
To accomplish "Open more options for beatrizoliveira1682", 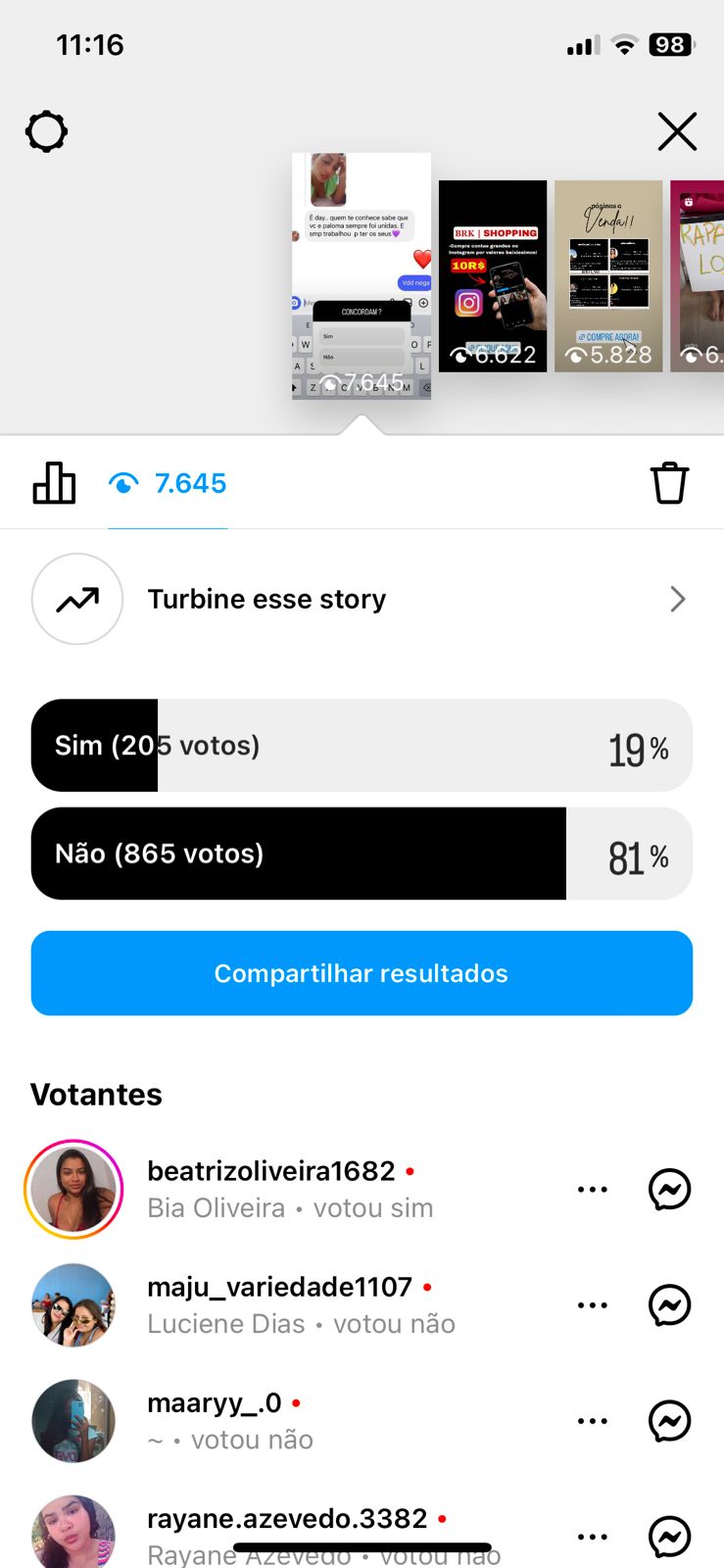I will click(593, 1190).
